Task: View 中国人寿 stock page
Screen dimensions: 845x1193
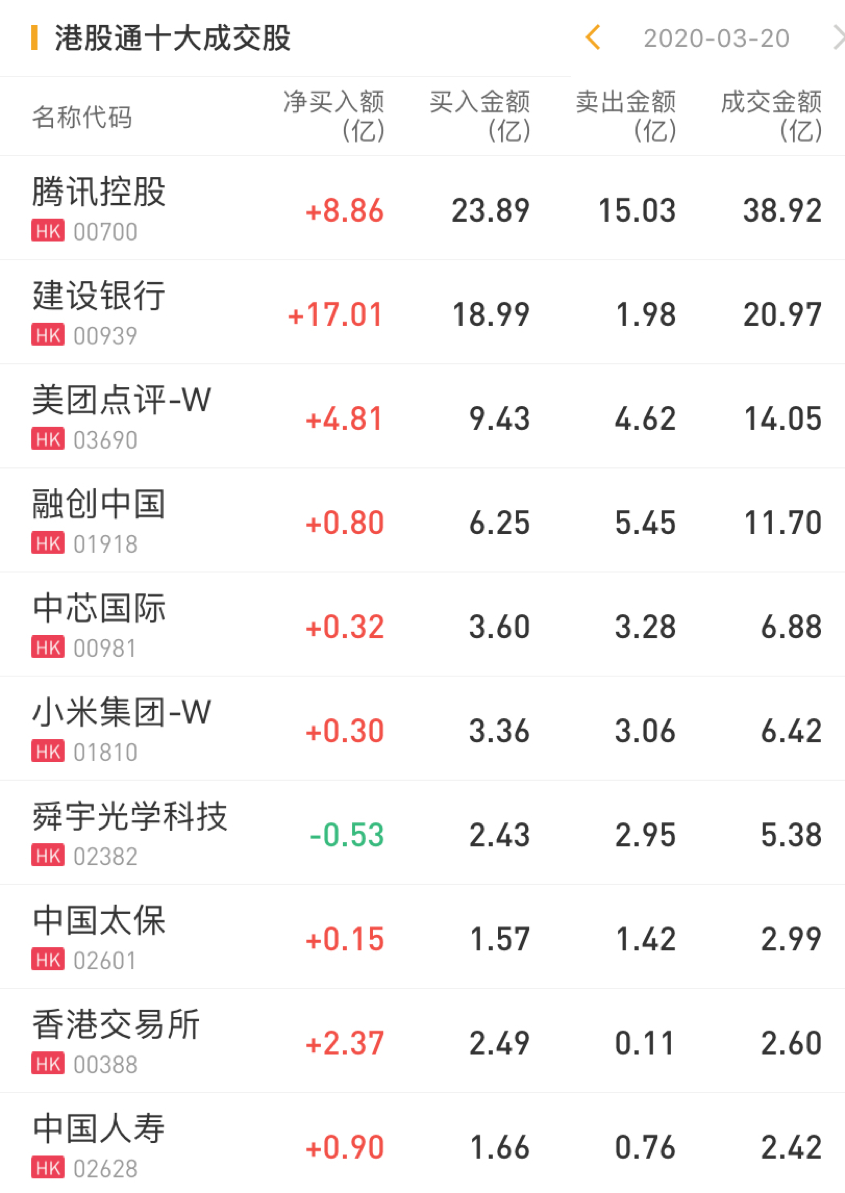Action: pos(99,1128)
